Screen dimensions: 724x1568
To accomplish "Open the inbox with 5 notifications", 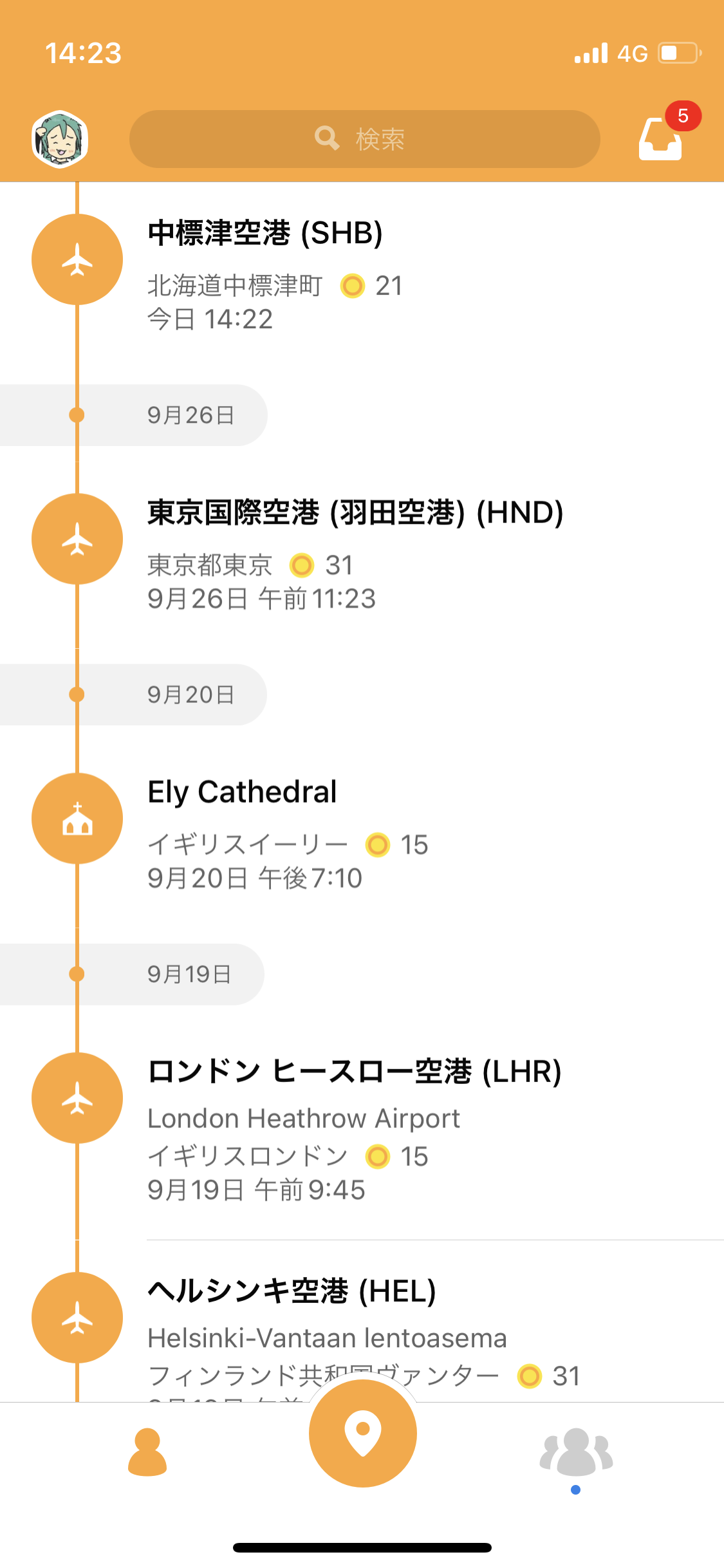I will coord(661,138).
